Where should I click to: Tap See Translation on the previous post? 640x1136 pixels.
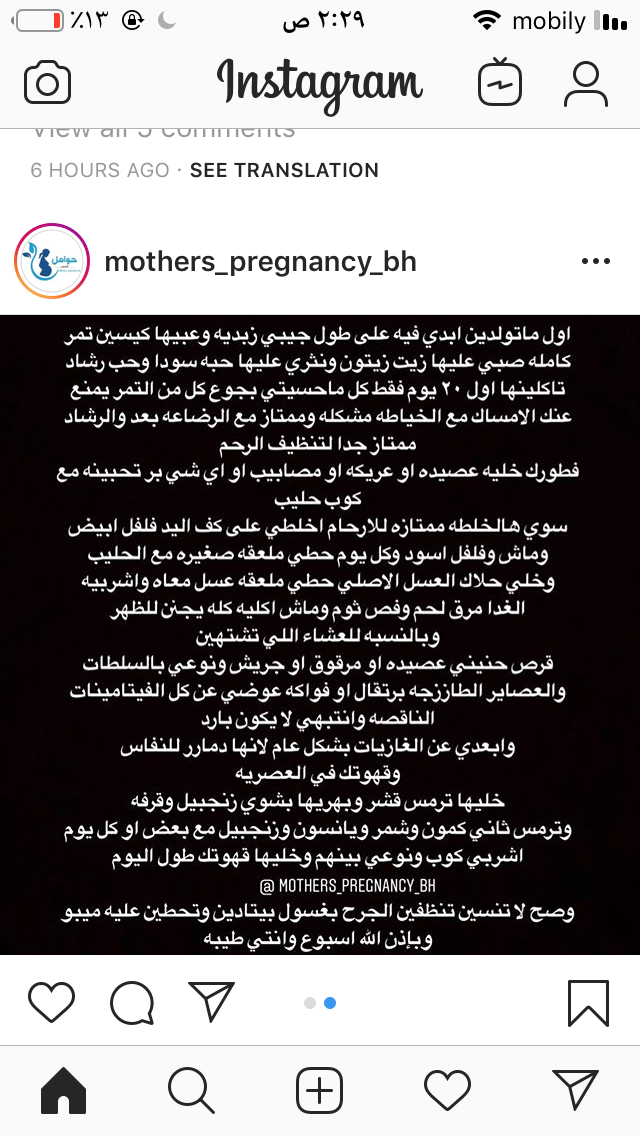pos(284,171)
